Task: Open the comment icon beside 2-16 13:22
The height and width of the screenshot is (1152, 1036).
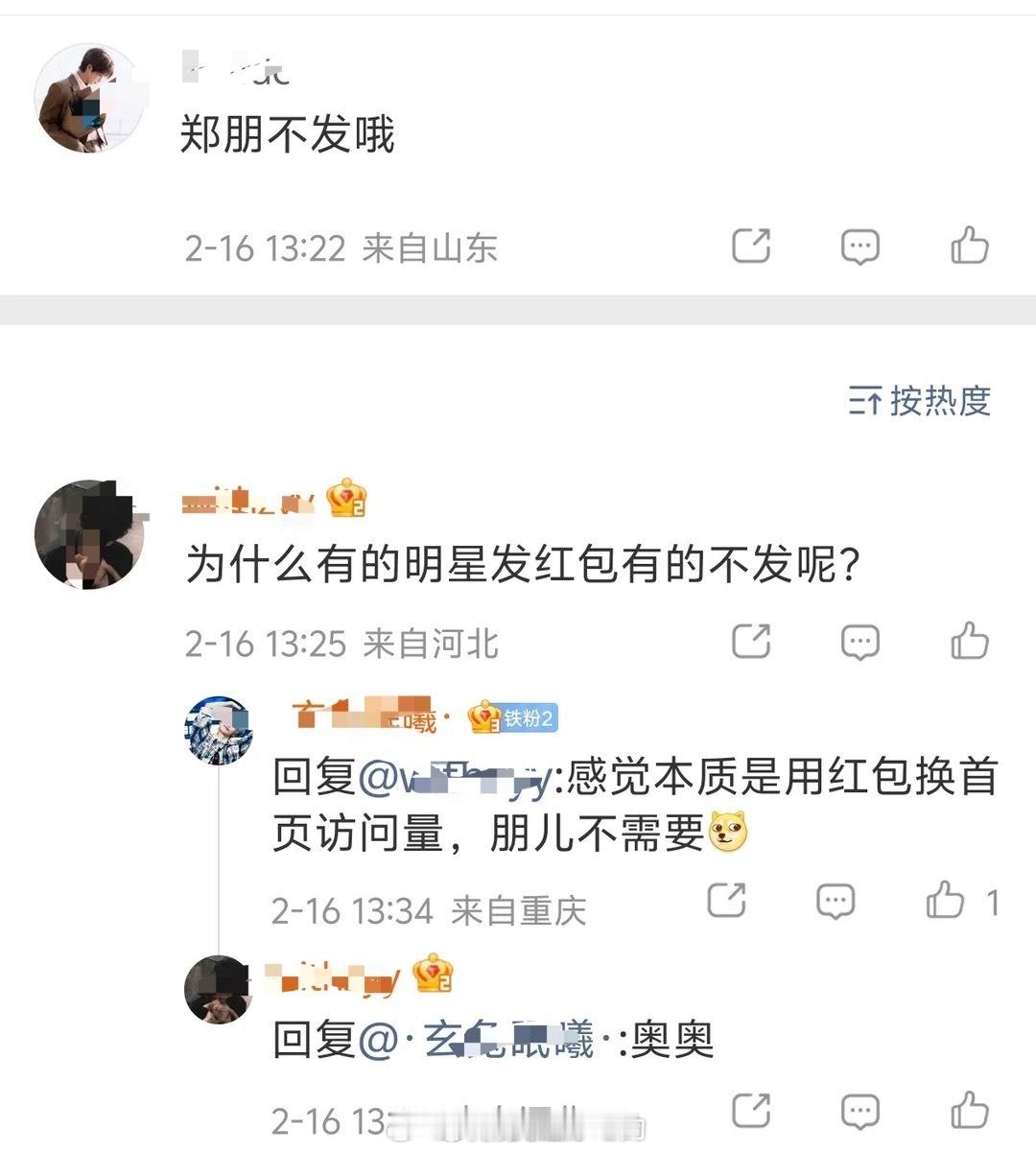Action: coord(861,247)
